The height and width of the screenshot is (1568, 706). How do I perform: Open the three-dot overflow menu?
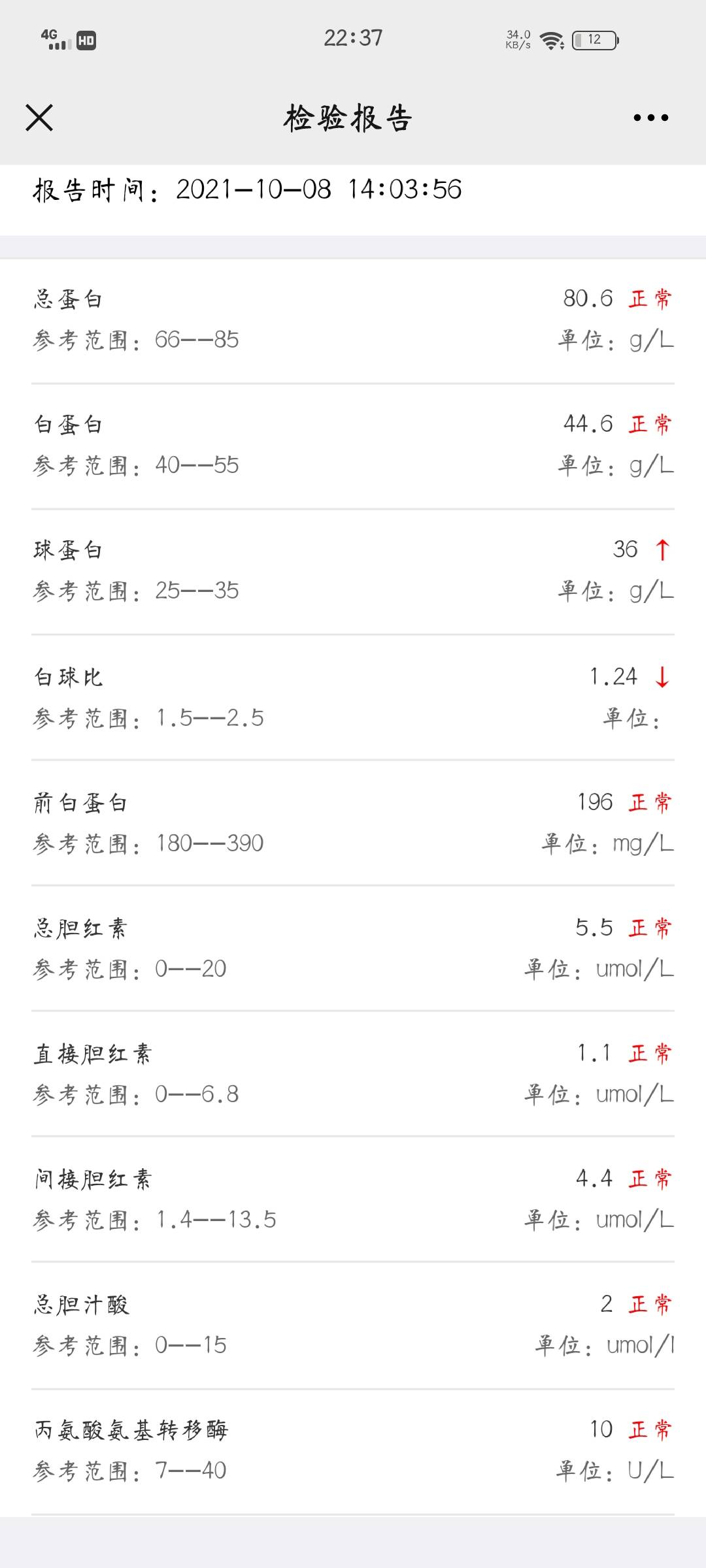tap(650, 118)
